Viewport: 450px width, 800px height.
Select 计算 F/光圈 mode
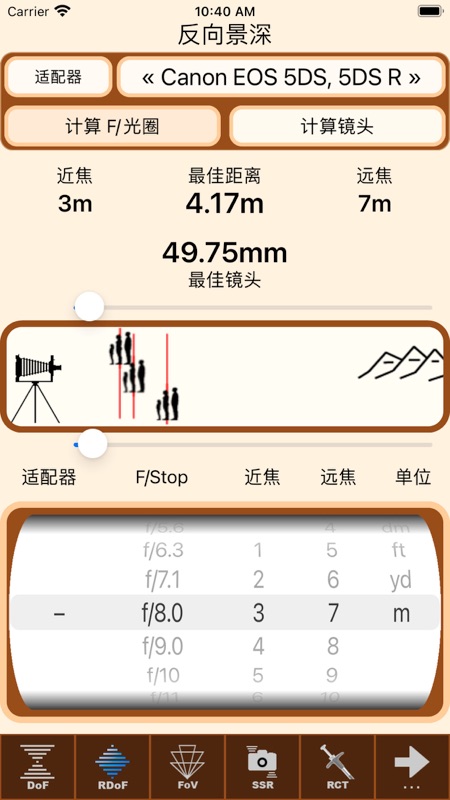(112, 127)
